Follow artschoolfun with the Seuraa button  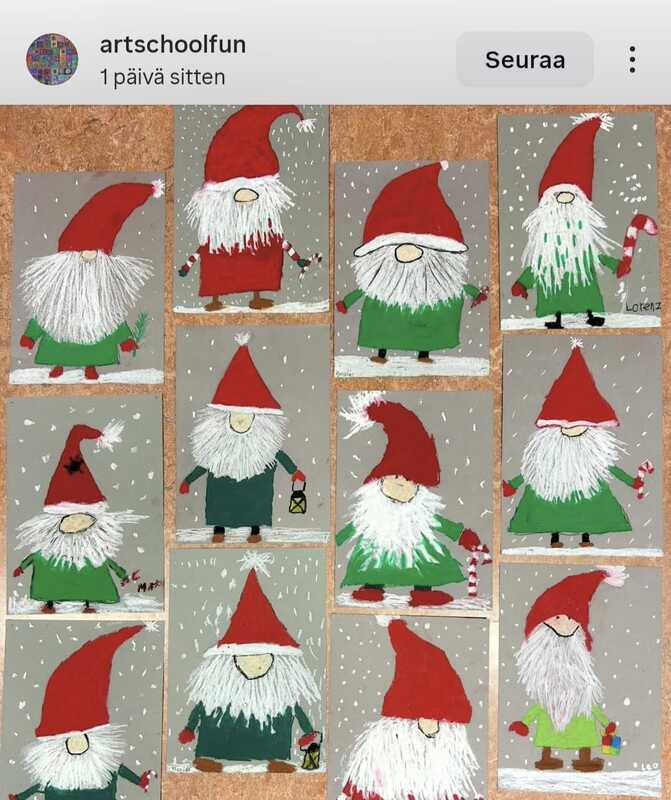[525, 59]
